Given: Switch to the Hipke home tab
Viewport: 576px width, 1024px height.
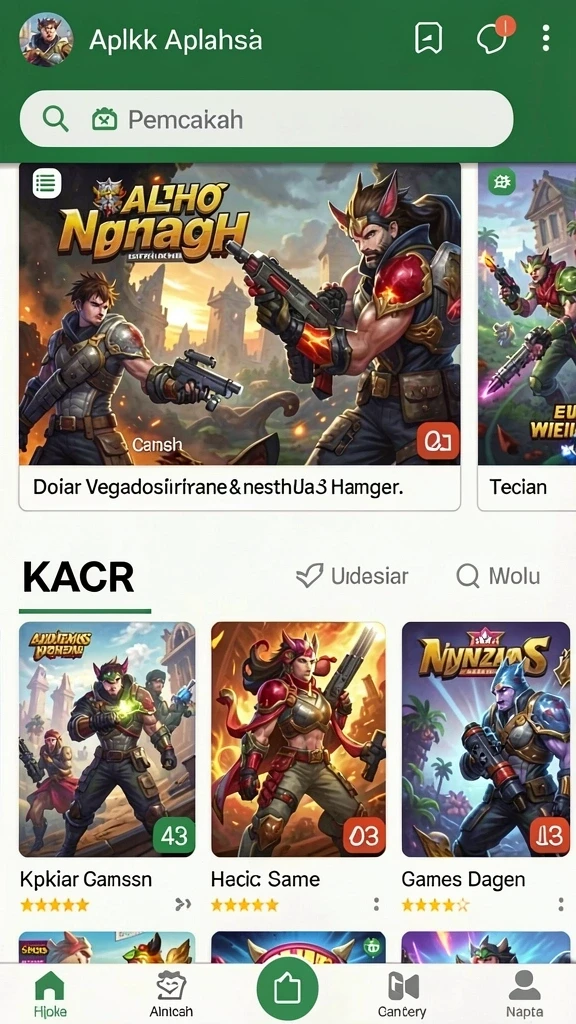Looking at the screenshot, I should [50, 994].
